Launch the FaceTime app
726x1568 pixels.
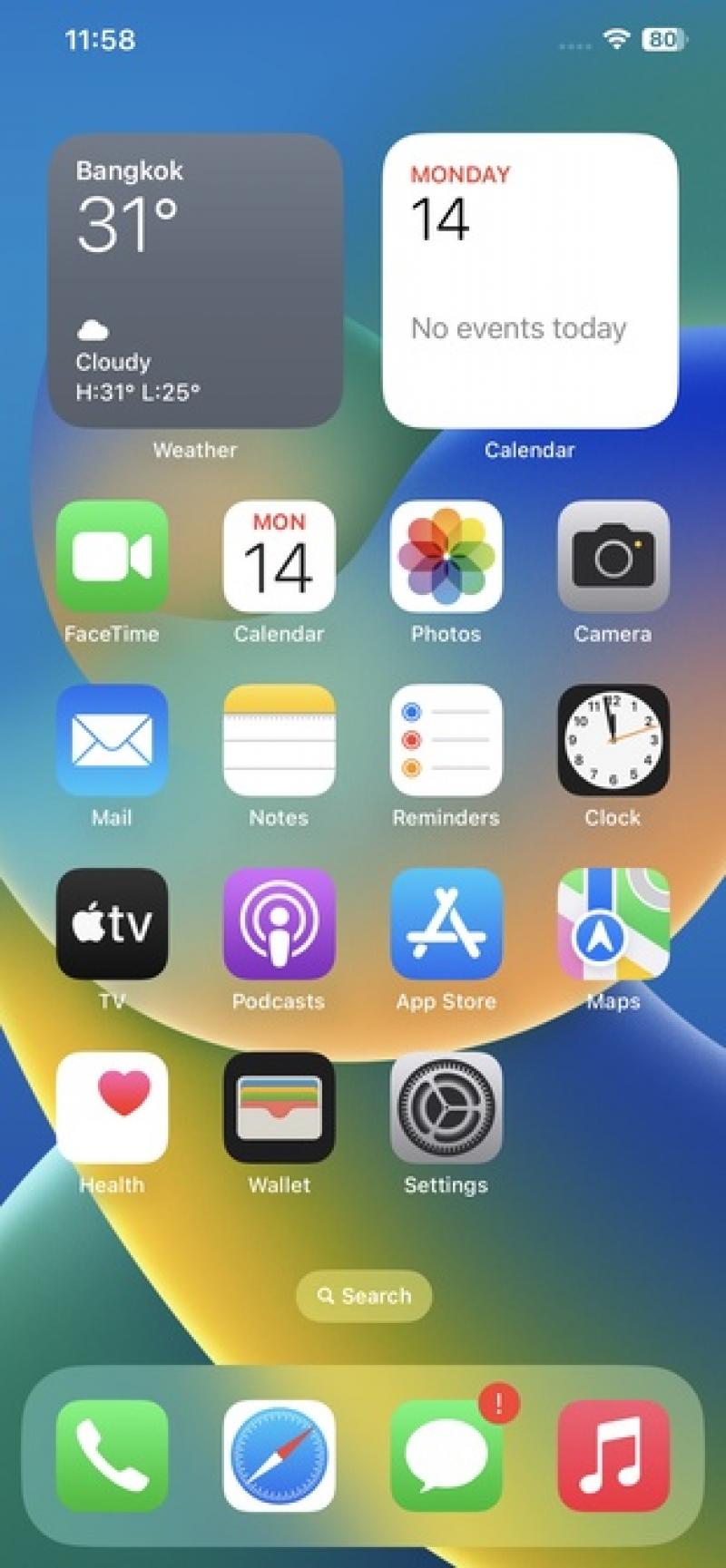point(112,556)
